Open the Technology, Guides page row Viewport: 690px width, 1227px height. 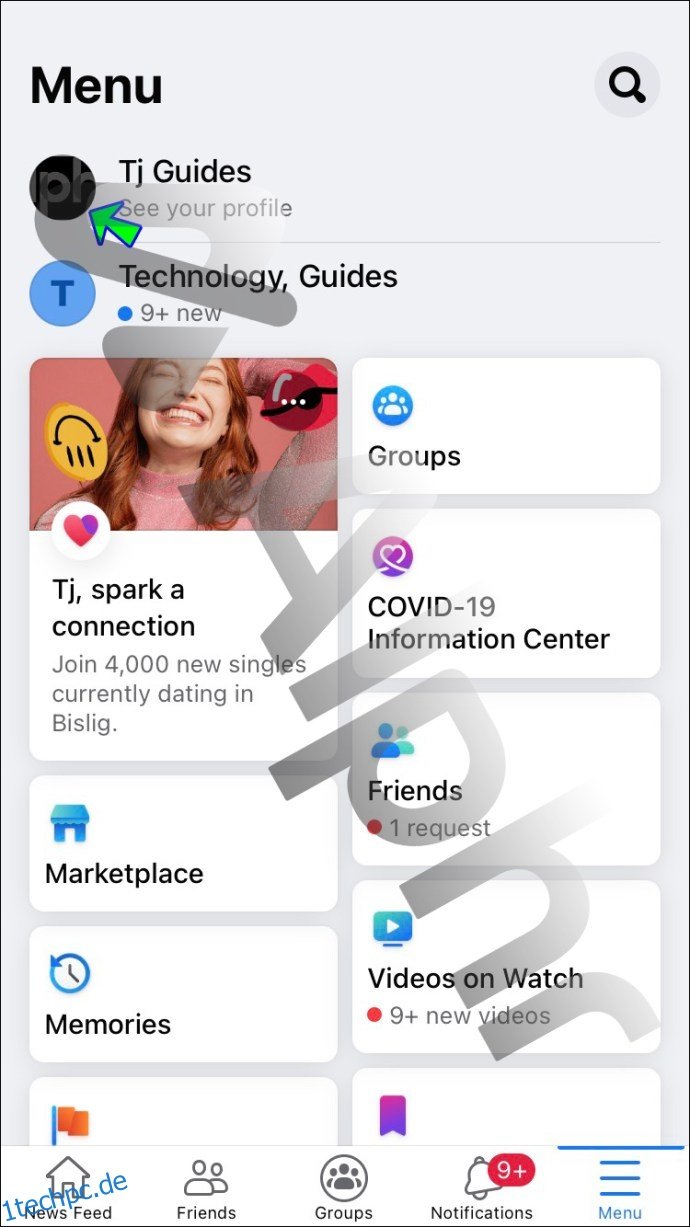click(x=258, y=292)
